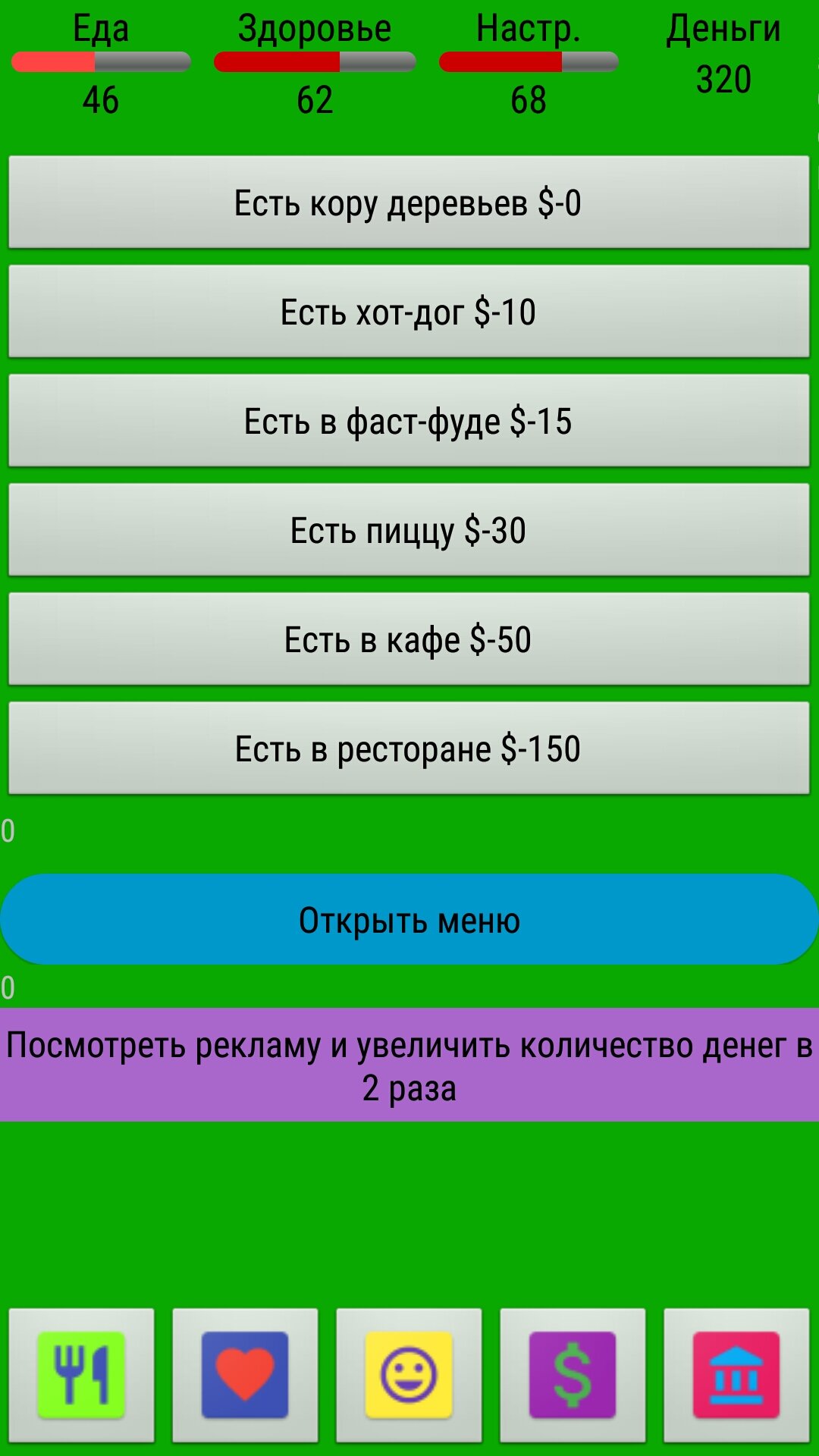Image resolution: width=819 pixels, height=1456 pixels.
Task: Open the mood smiley section
Action: pyautogui.click(x=409, y=1375)
